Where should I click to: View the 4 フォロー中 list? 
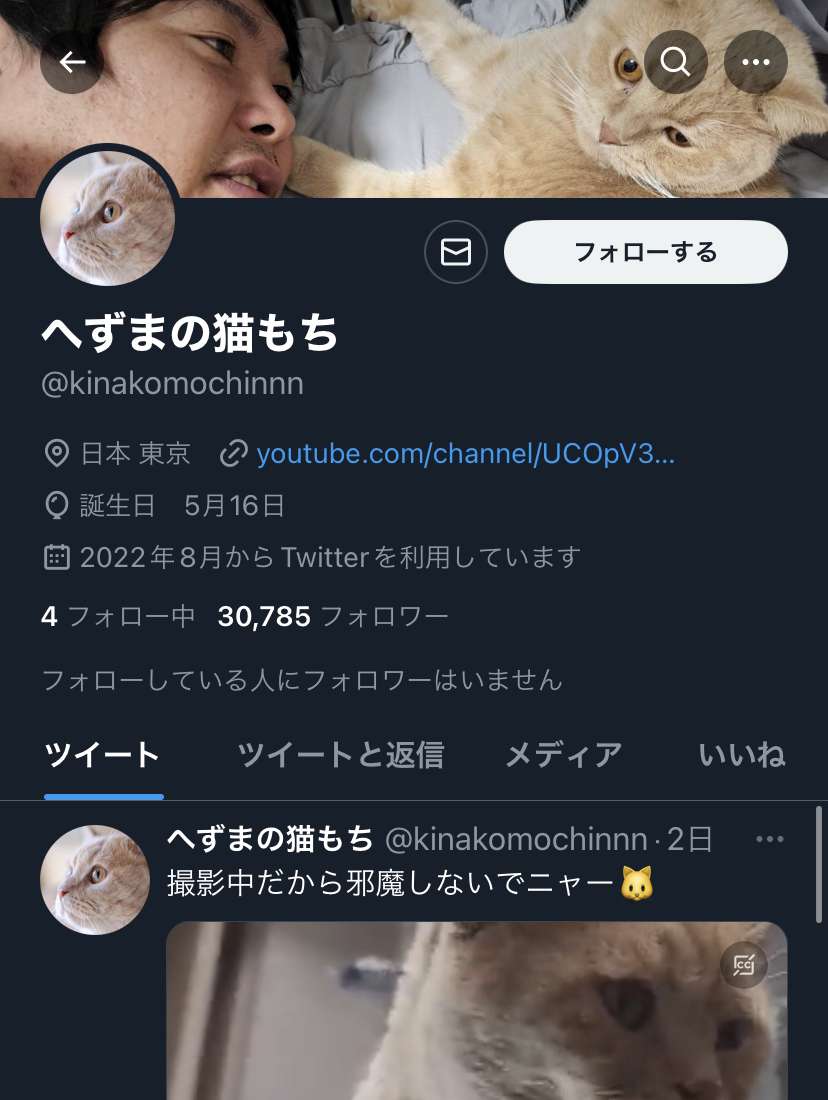118,616
